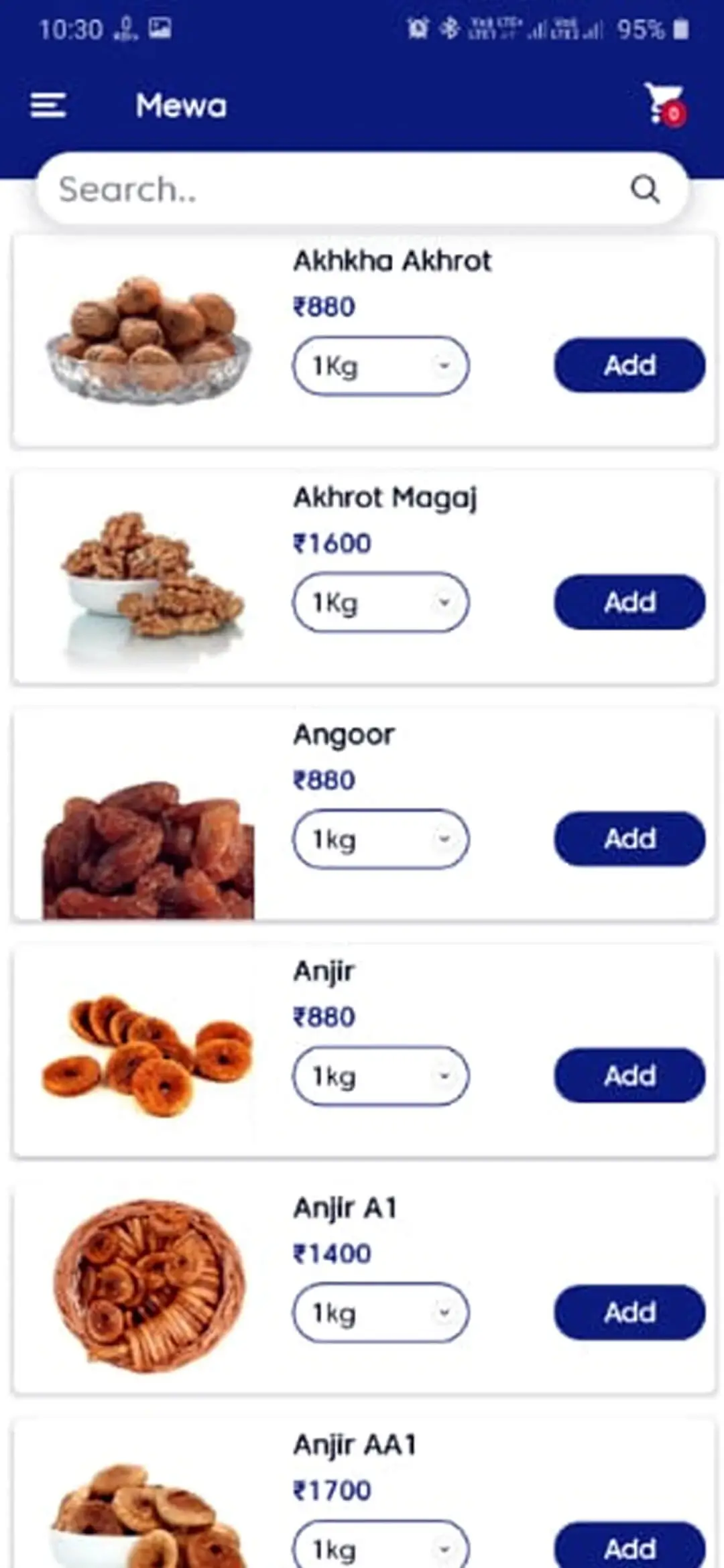Tap the Search input field

[268, 190]
